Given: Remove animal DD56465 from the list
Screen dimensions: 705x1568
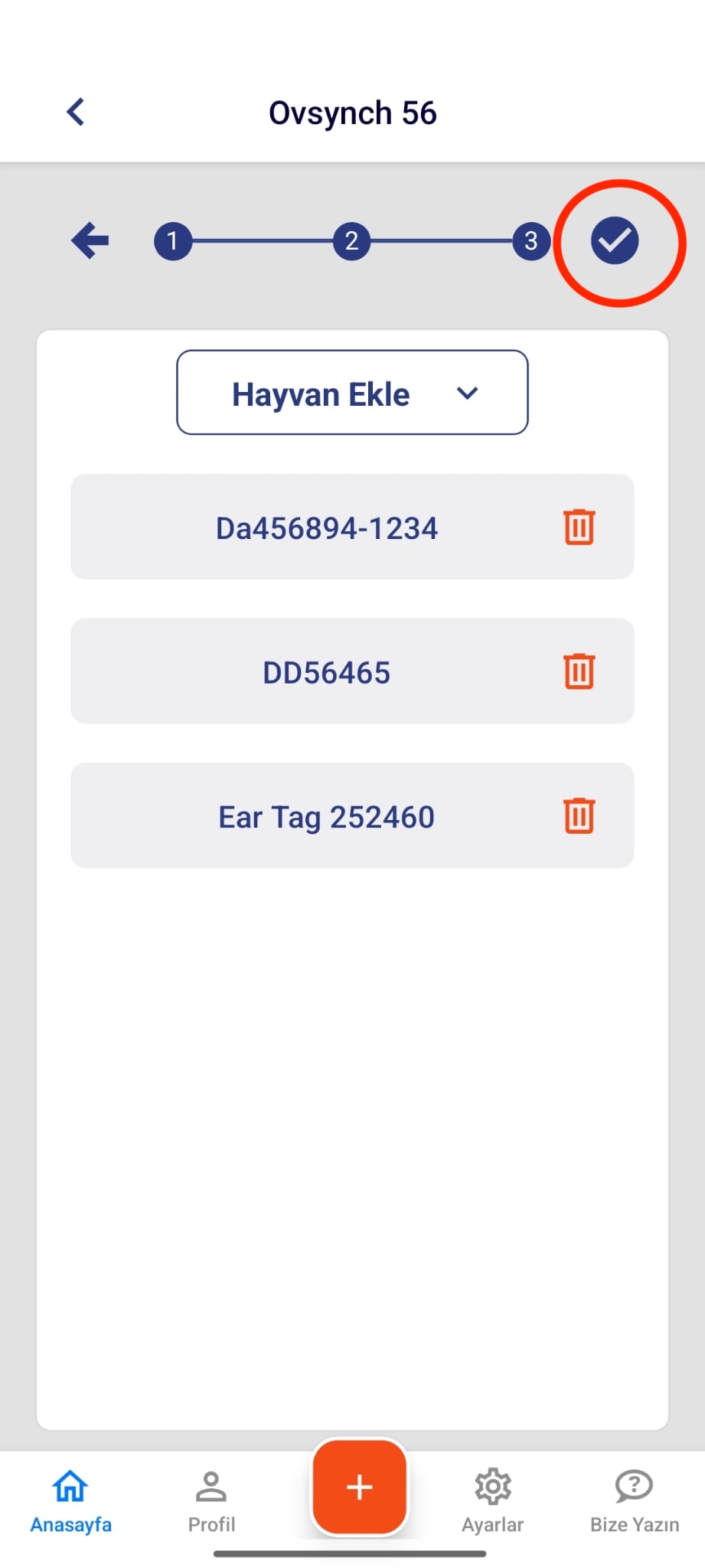Looking at the screenshot, I should point(579,671).
